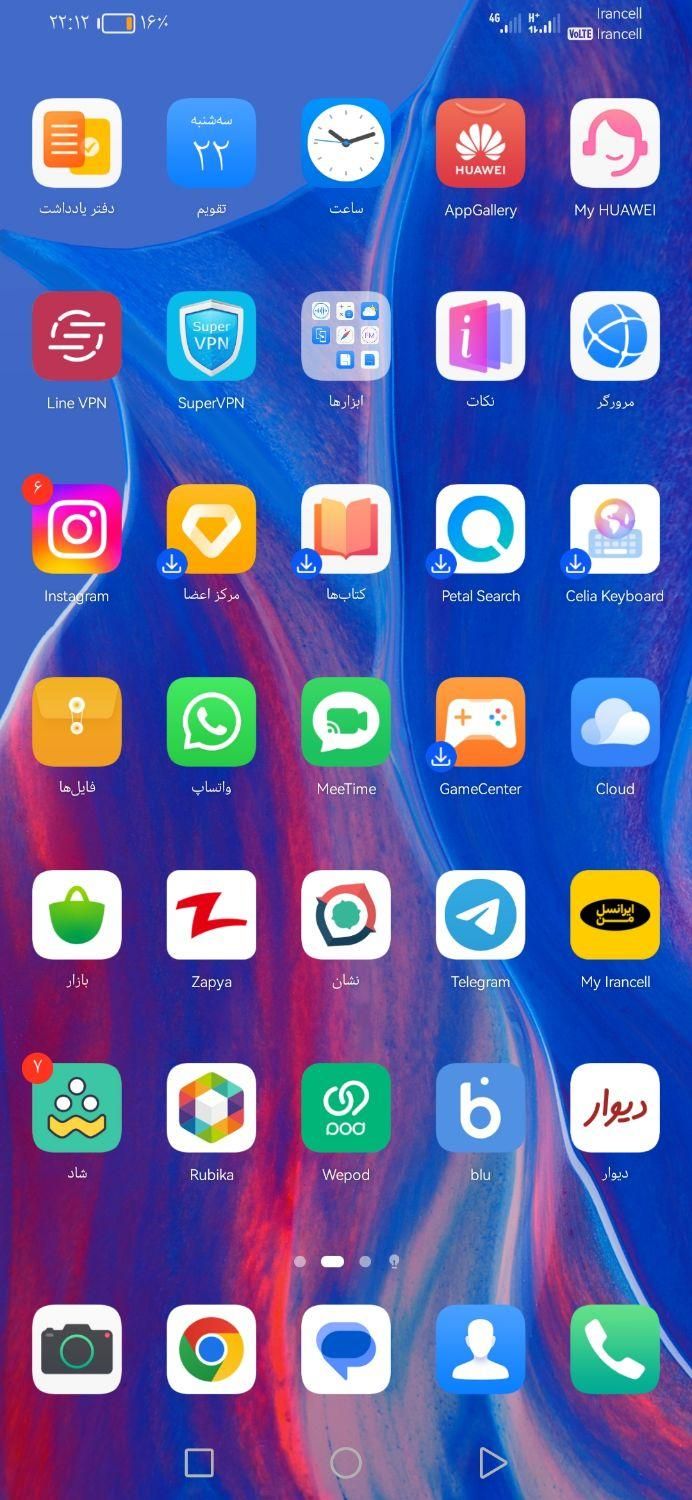Launch Chrome browser
This screenshot has width=692, height=1500.
click(x=211, y=1349)
